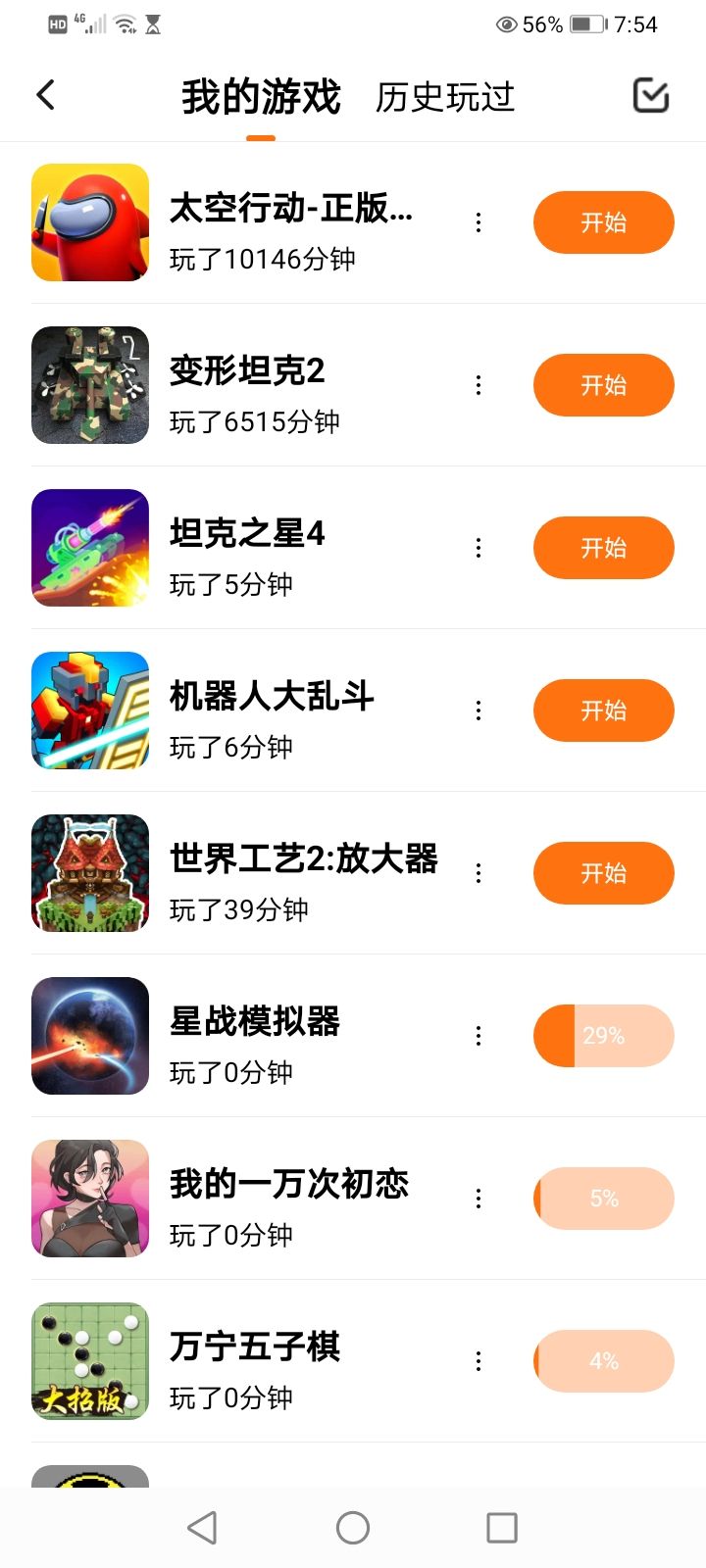Open more options for 太空行动-正版
Viewport: 706px width, 1568px height.
click(479, 222)
